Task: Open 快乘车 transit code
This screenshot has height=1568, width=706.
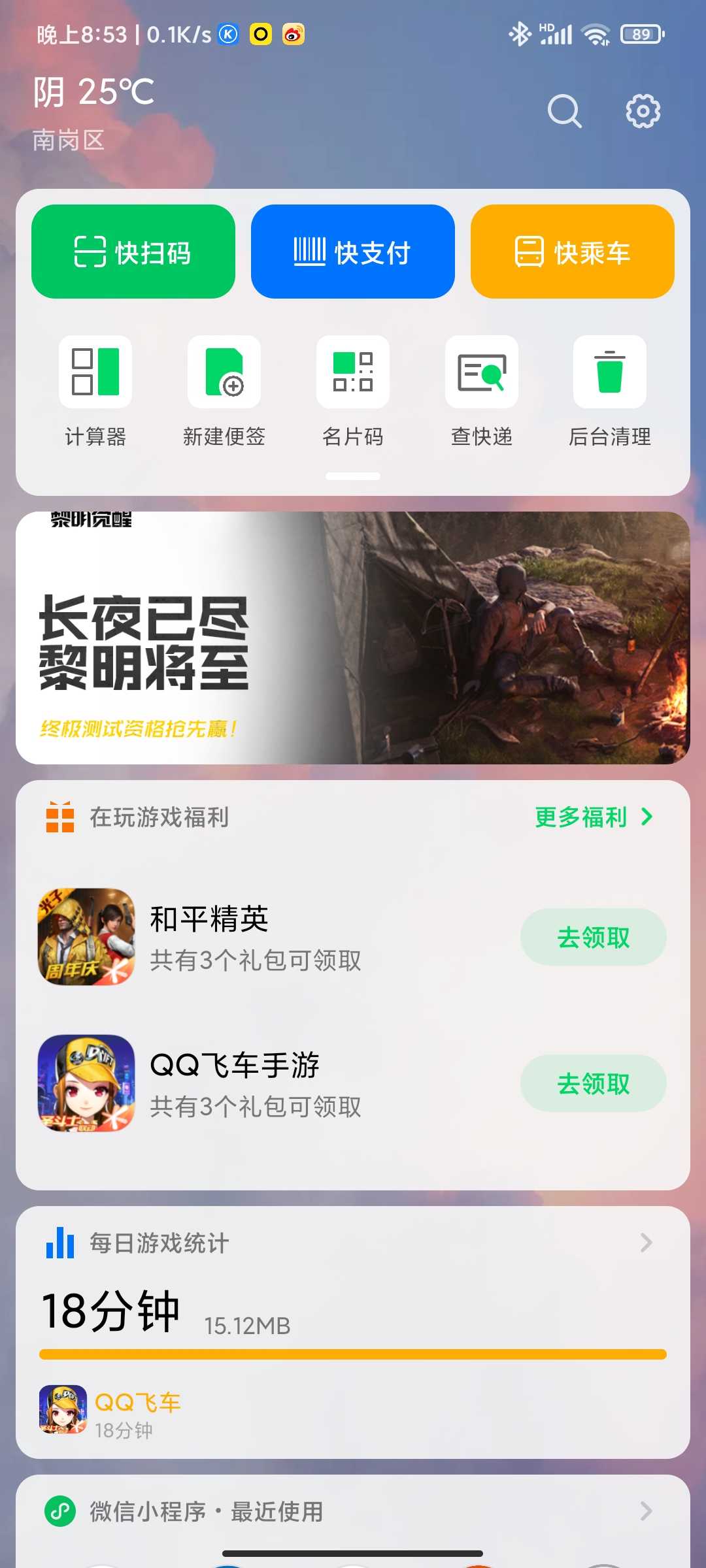Action: (572, 252)
